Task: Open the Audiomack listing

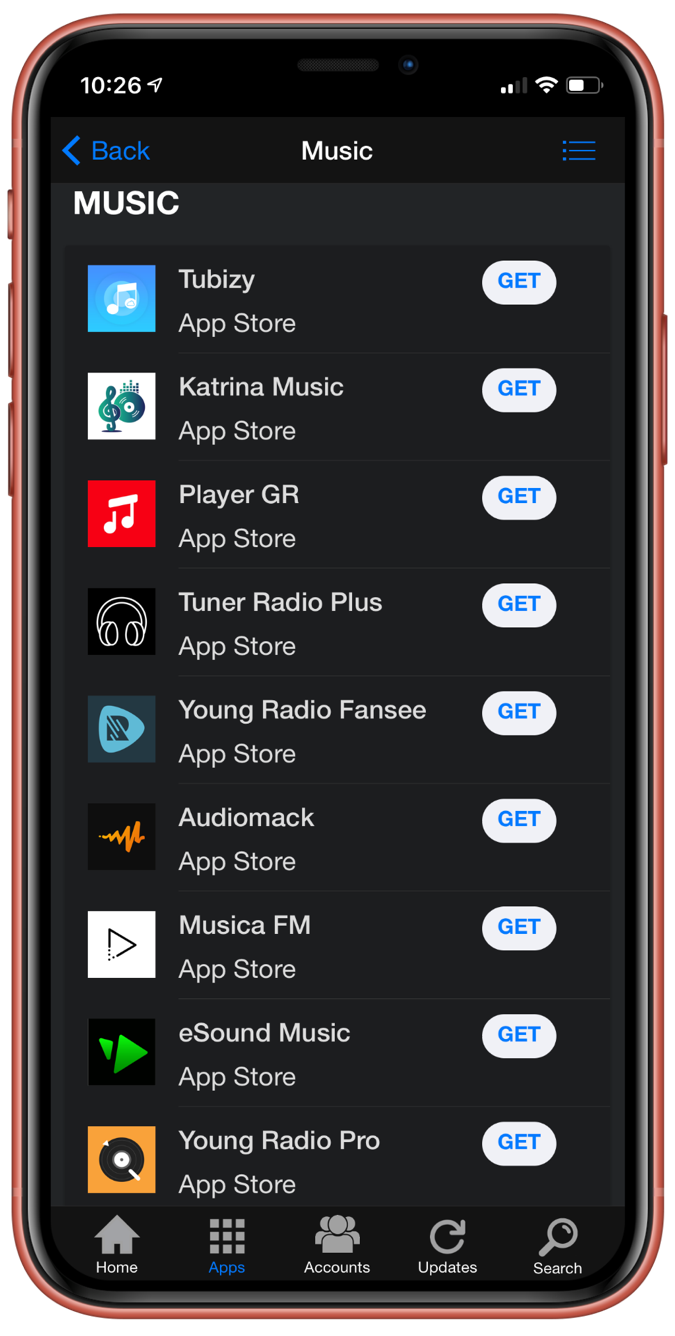Action: click(300, 838)
